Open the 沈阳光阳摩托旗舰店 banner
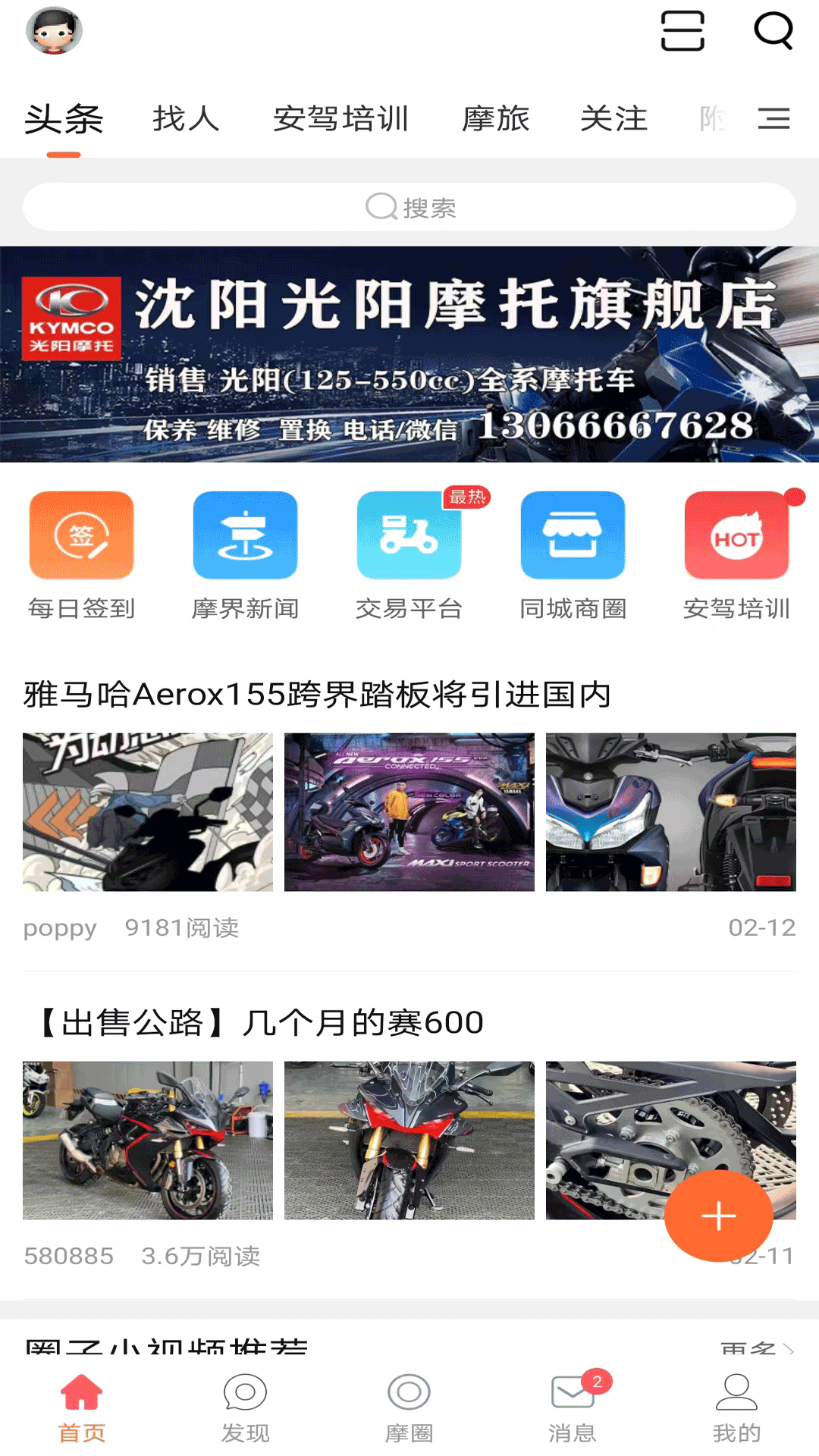This screenshot has height=1456, width=819. coord(409,354)
